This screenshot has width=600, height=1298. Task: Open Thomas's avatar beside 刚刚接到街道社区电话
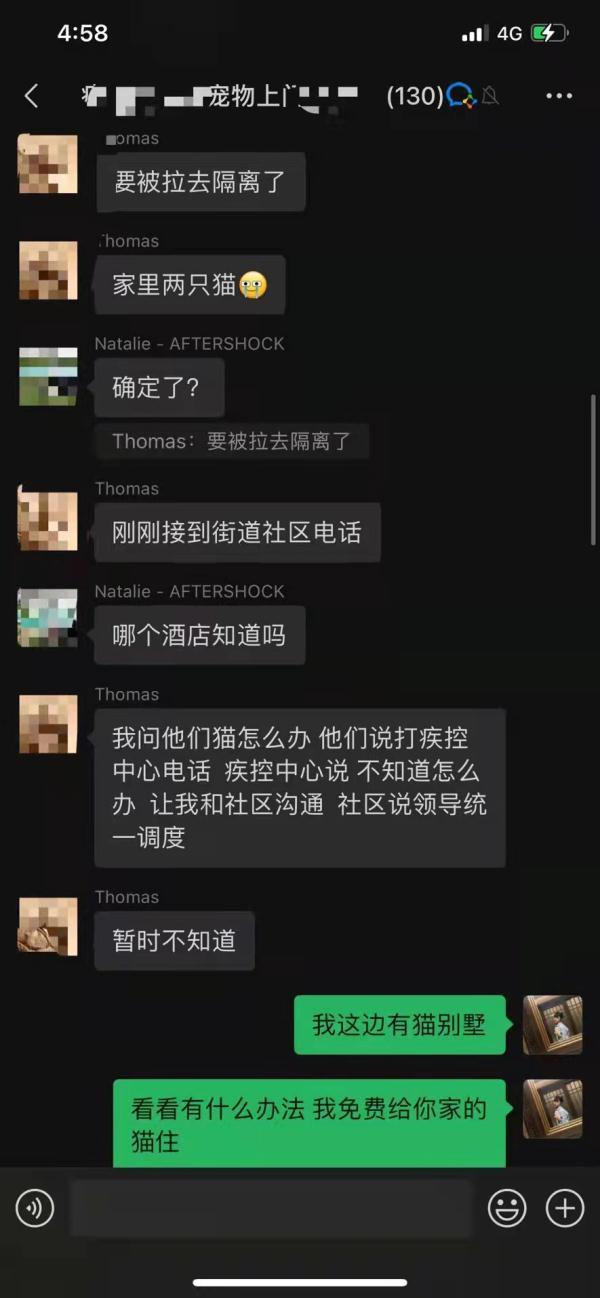click(x=48, y=520)
